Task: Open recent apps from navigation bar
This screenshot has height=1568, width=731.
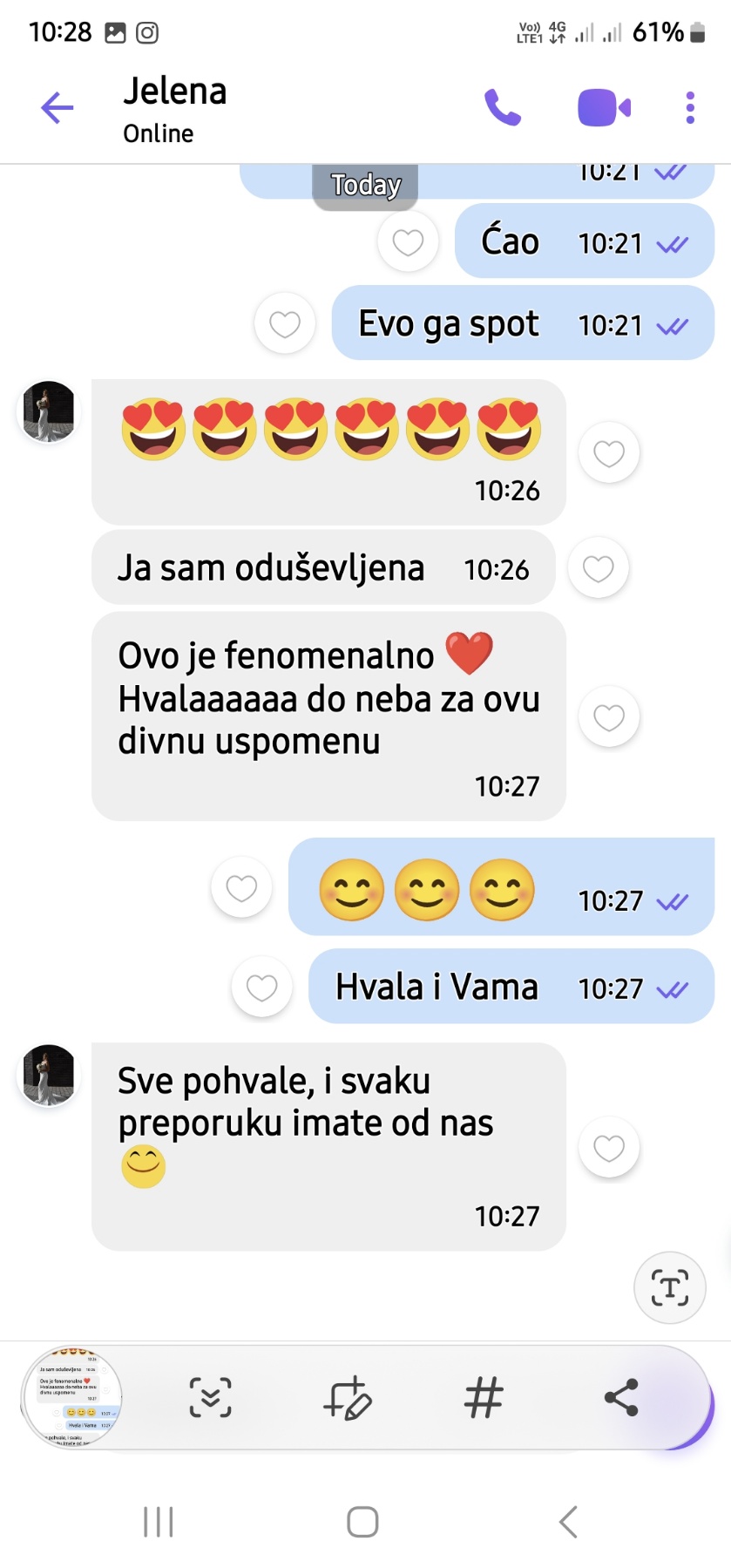Action: (x=159, y=1522)
